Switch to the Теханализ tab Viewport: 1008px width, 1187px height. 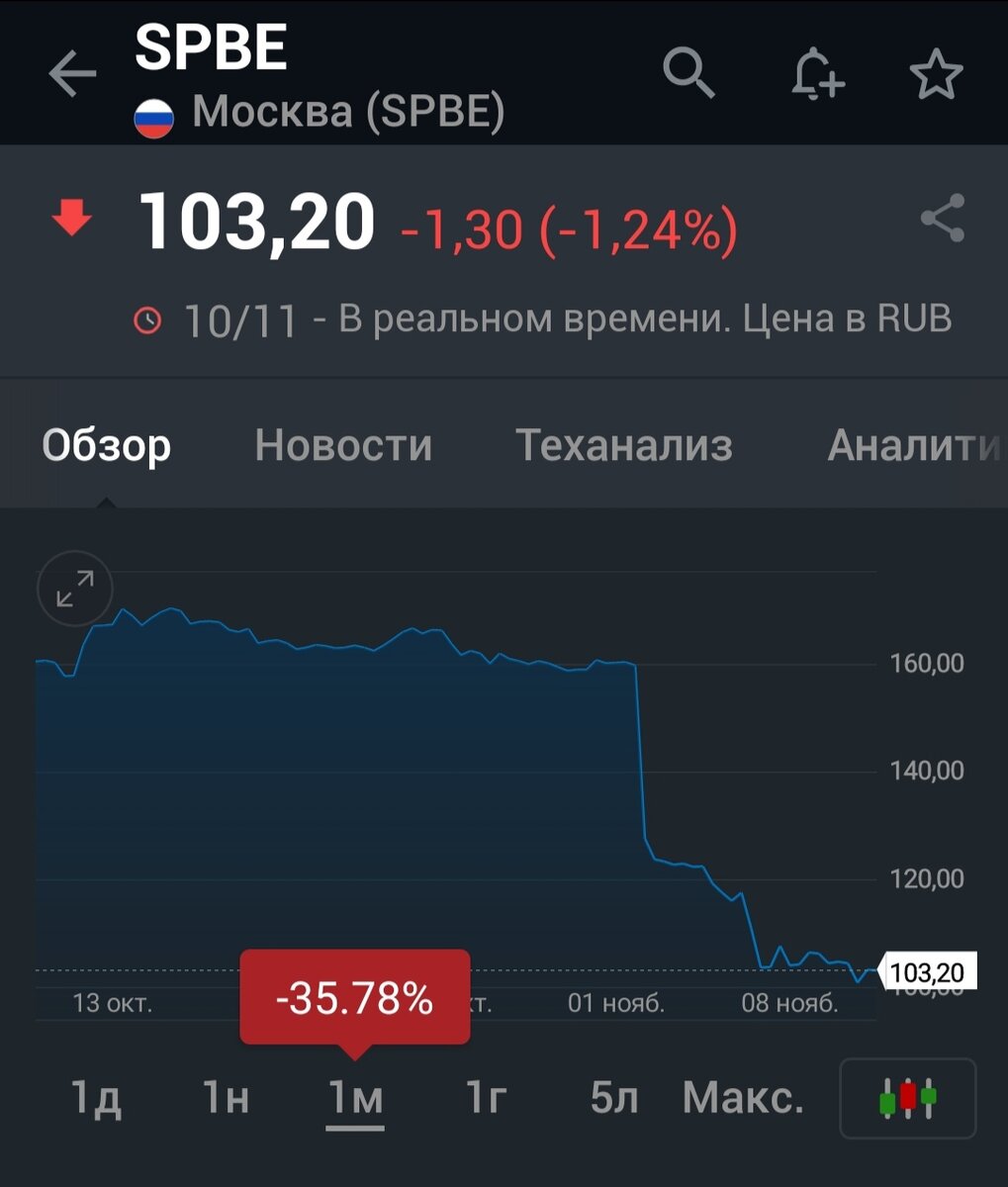coord(624,446)
